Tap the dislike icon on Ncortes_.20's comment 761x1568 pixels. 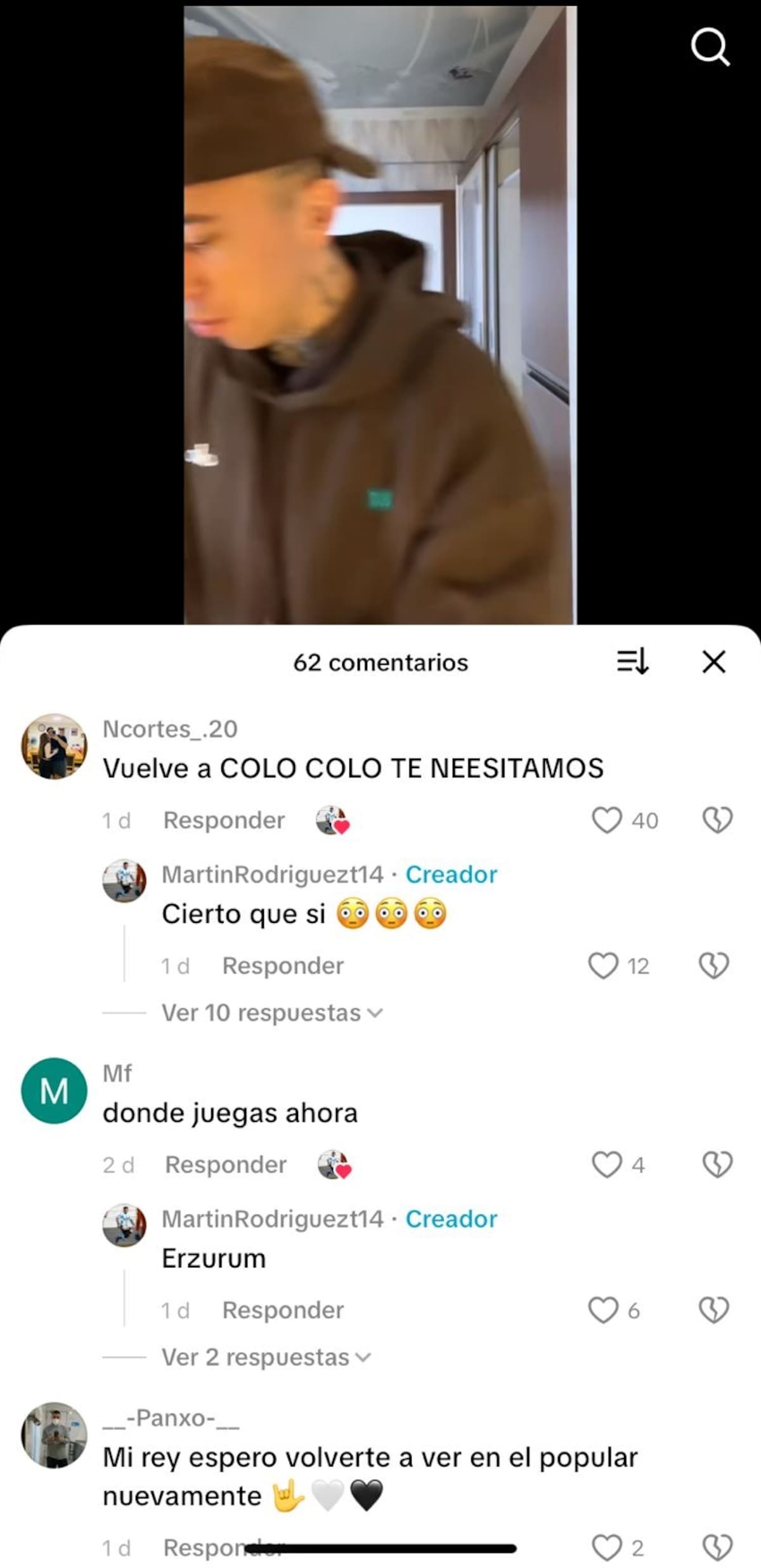coord(717,820)
